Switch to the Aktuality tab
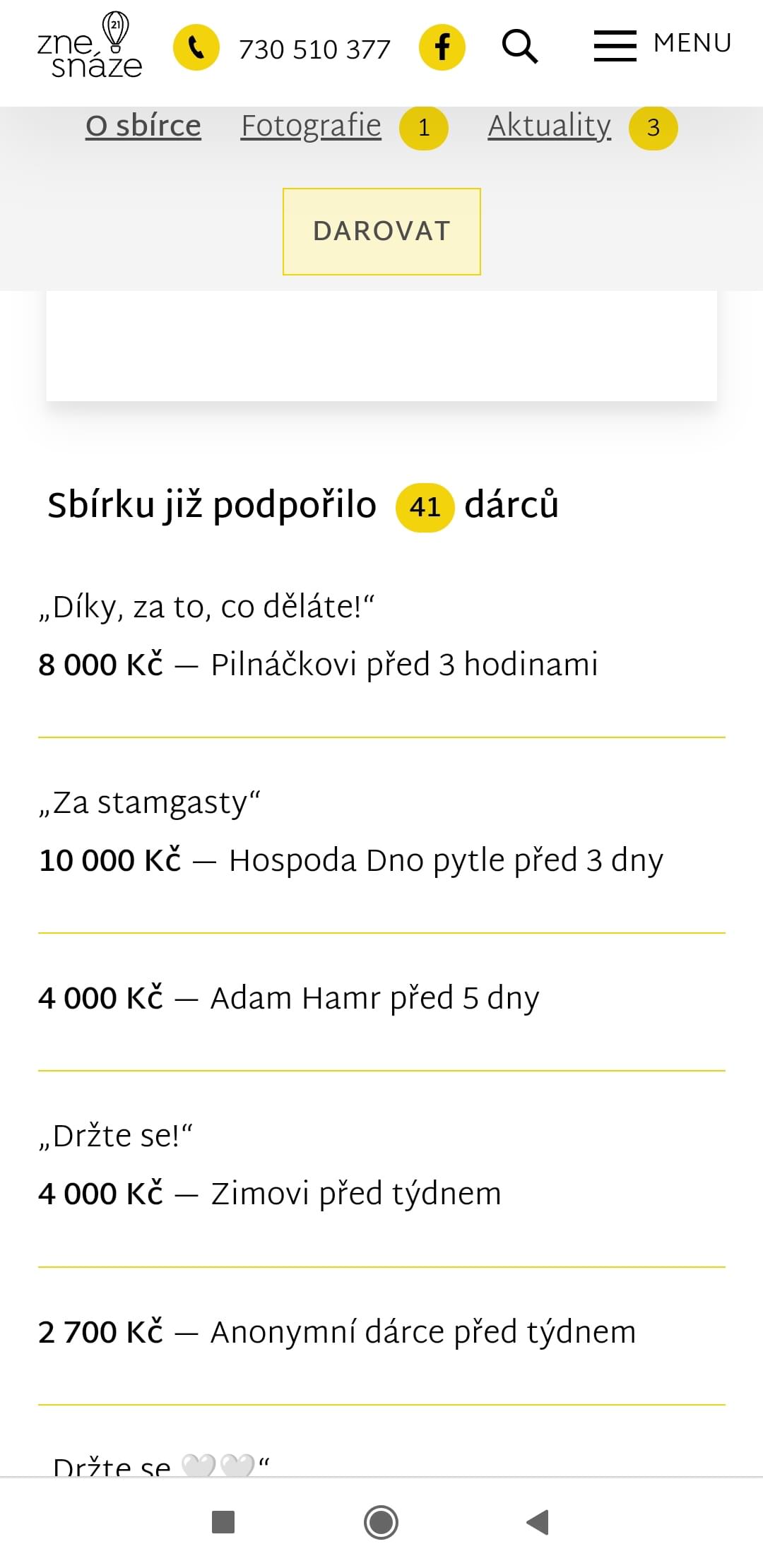 (550, 126)
